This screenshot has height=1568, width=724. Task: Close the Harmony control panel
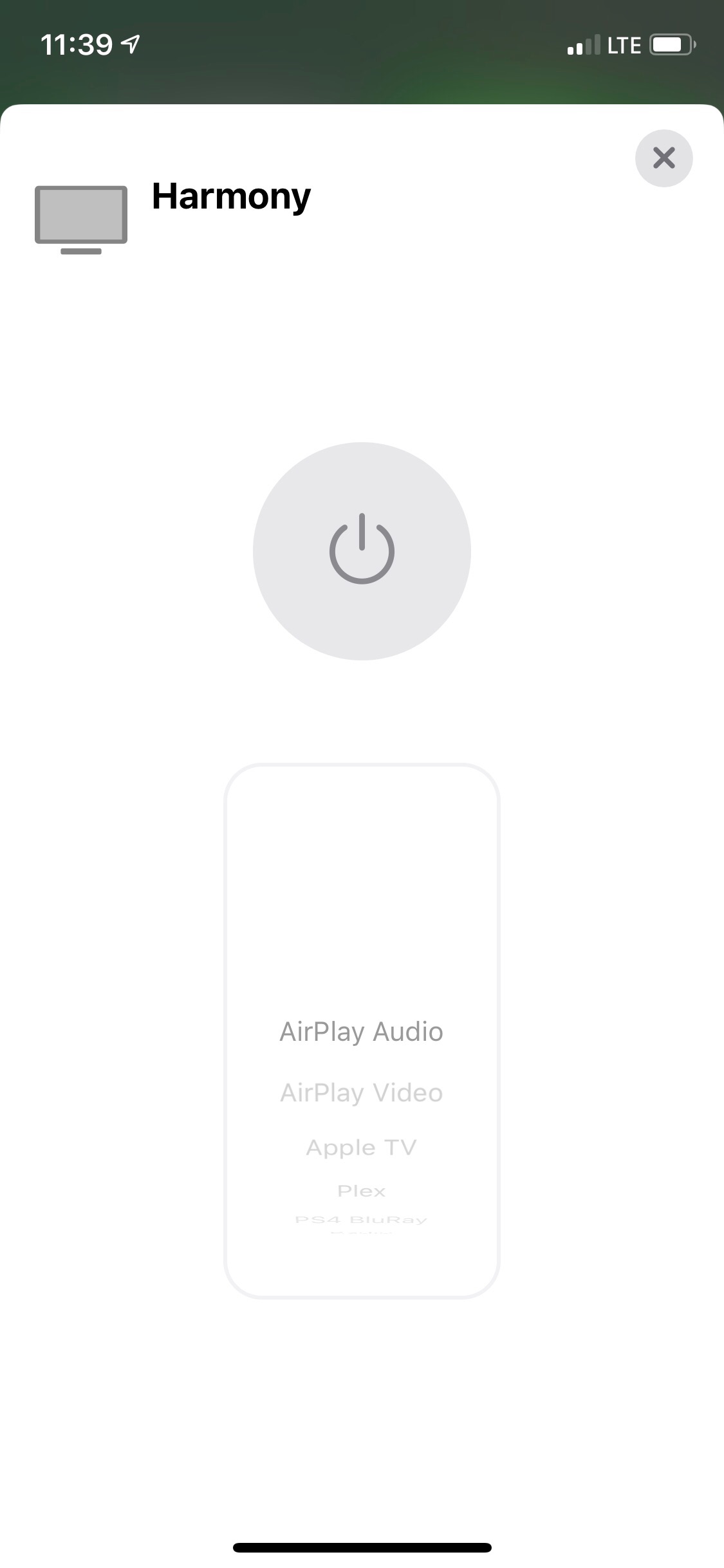click(x=664, y=158)
